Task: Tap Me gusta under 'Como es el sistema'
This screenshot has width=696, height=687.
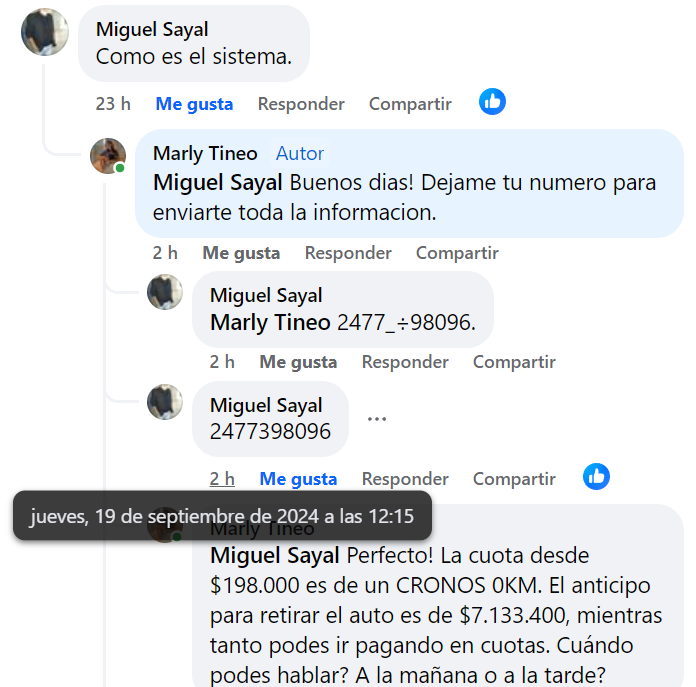Action: click(194, 104)
